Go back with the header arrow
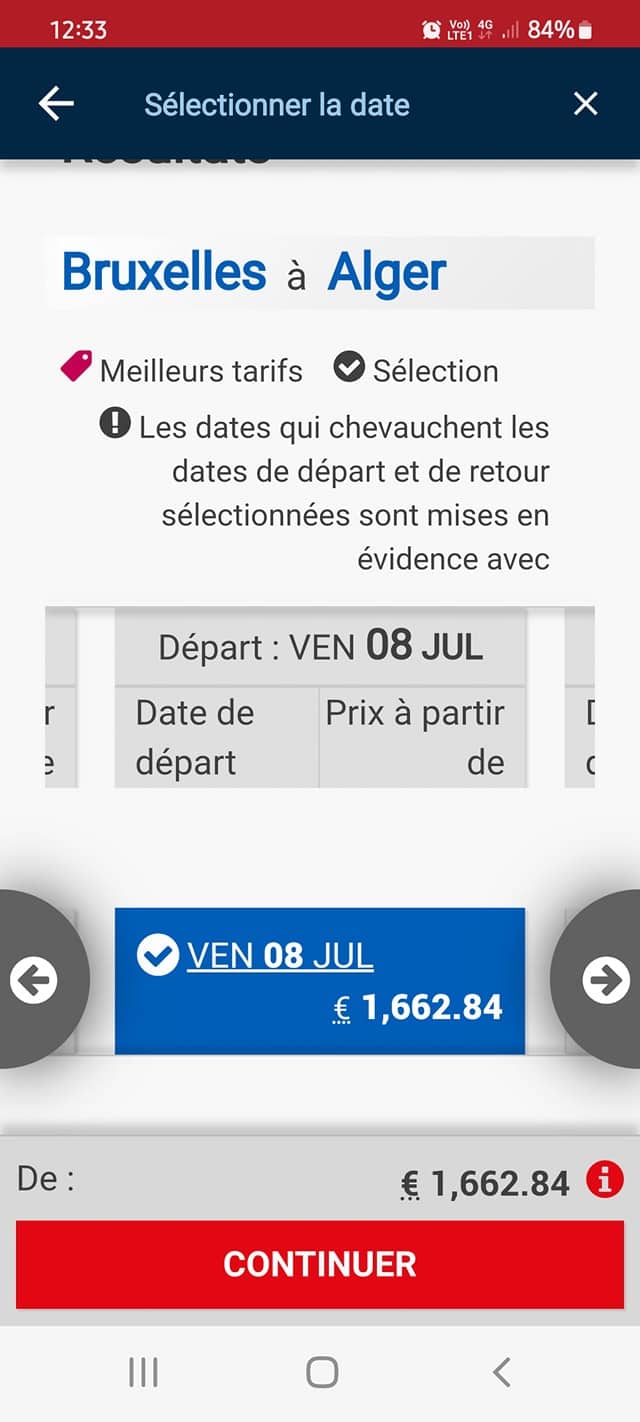 (56, 104)
